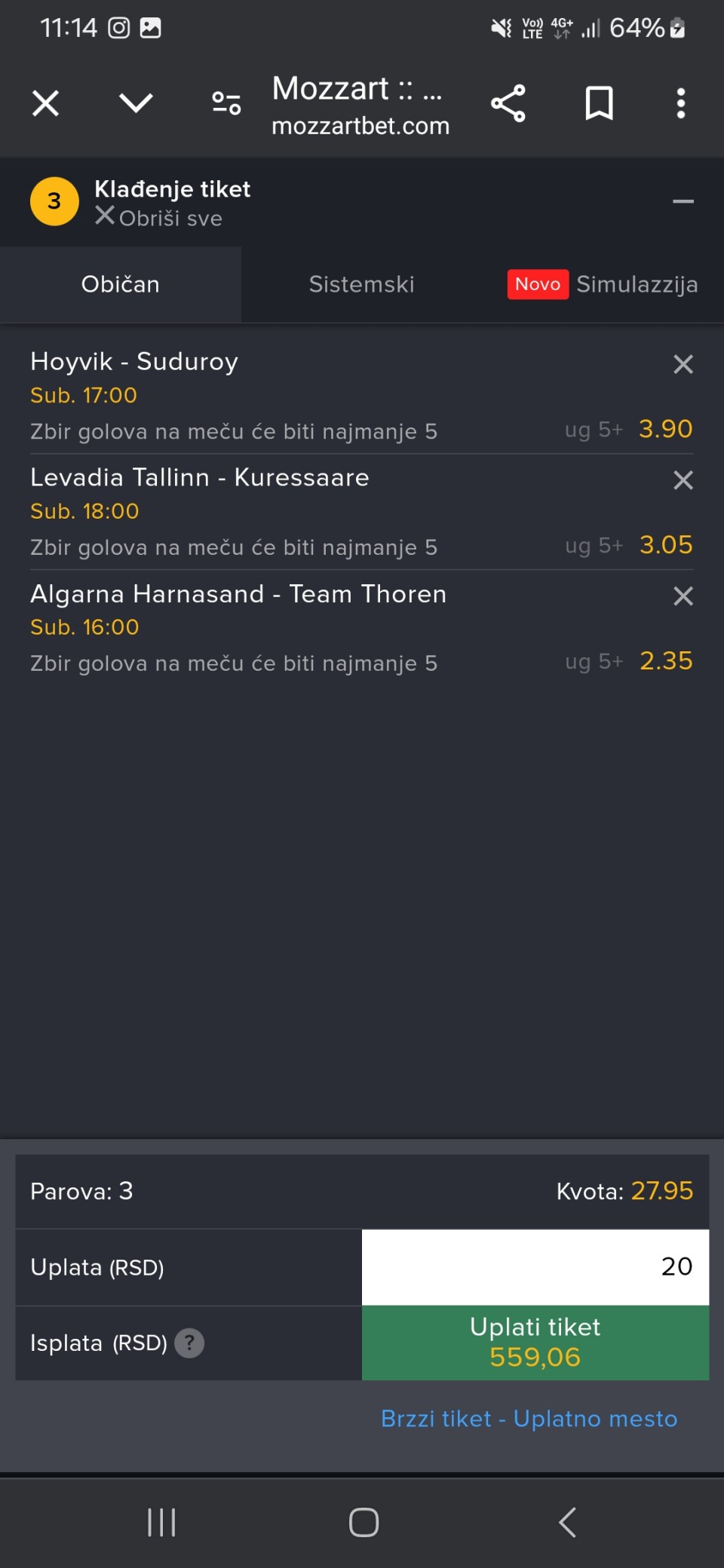Switch to the Običan tab

coord(121,284)
